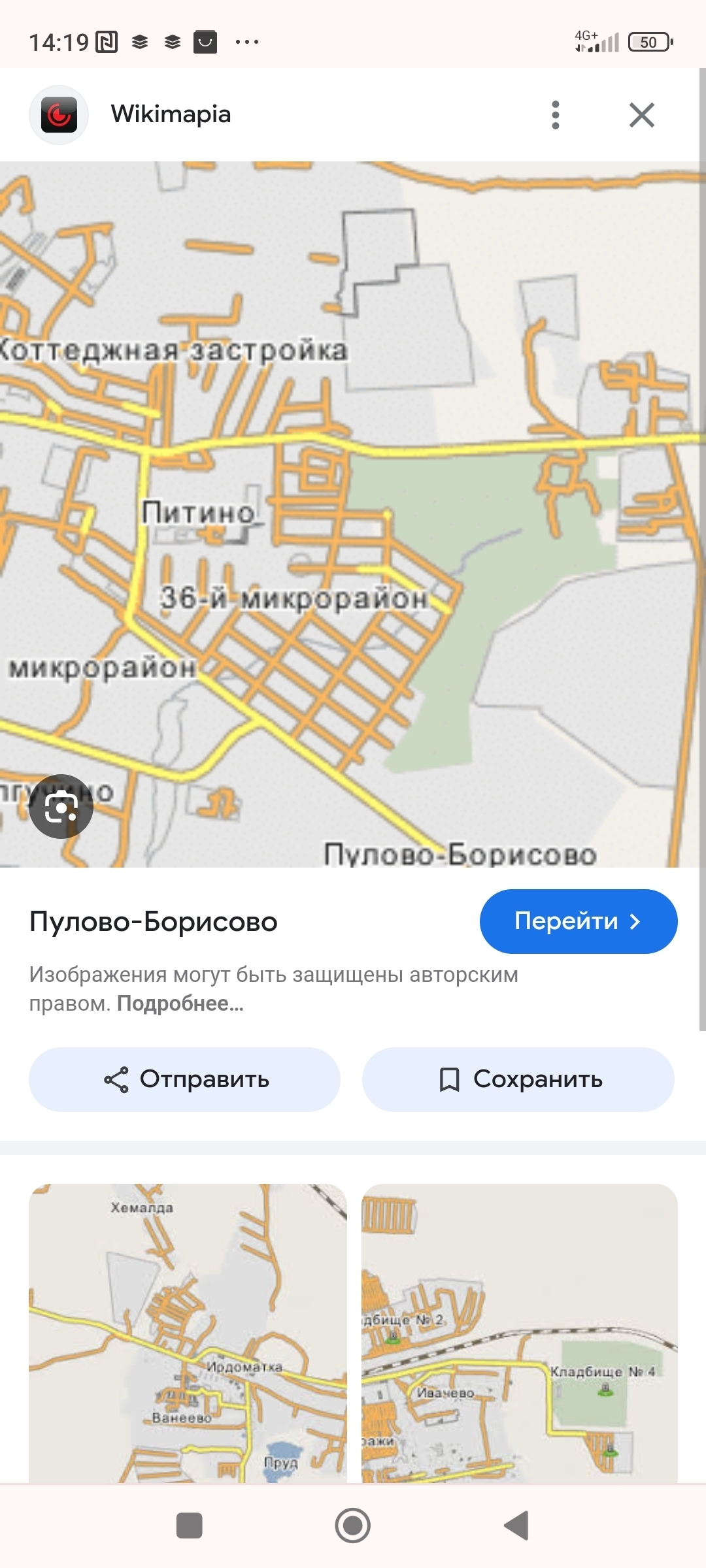
Task: Go back using the system back button
Action: [x=516, y=1526]
